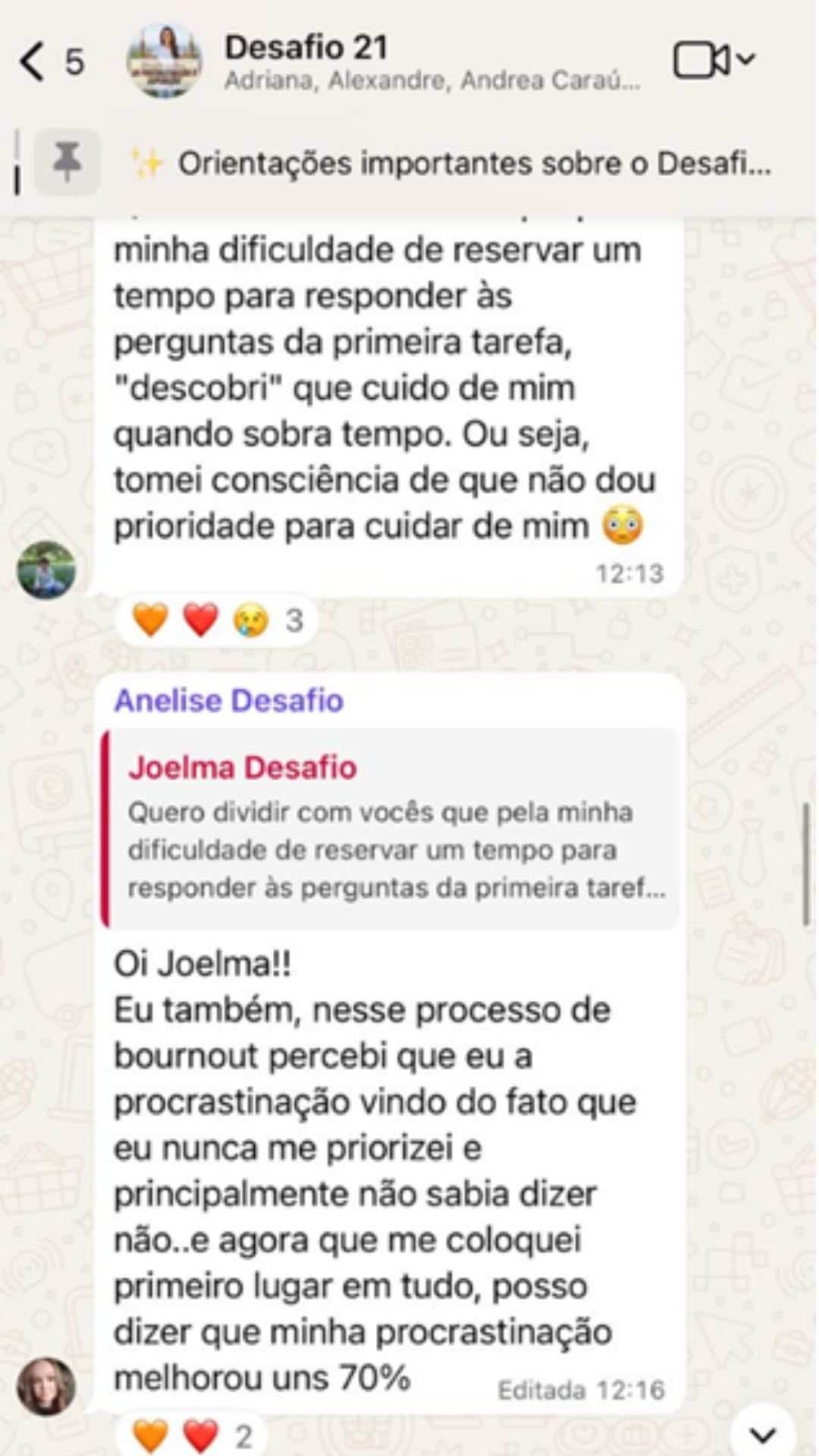The image size is (819, 1456).
Task: Jump to latest messages with down arrow
Action: pos(762,1434)
